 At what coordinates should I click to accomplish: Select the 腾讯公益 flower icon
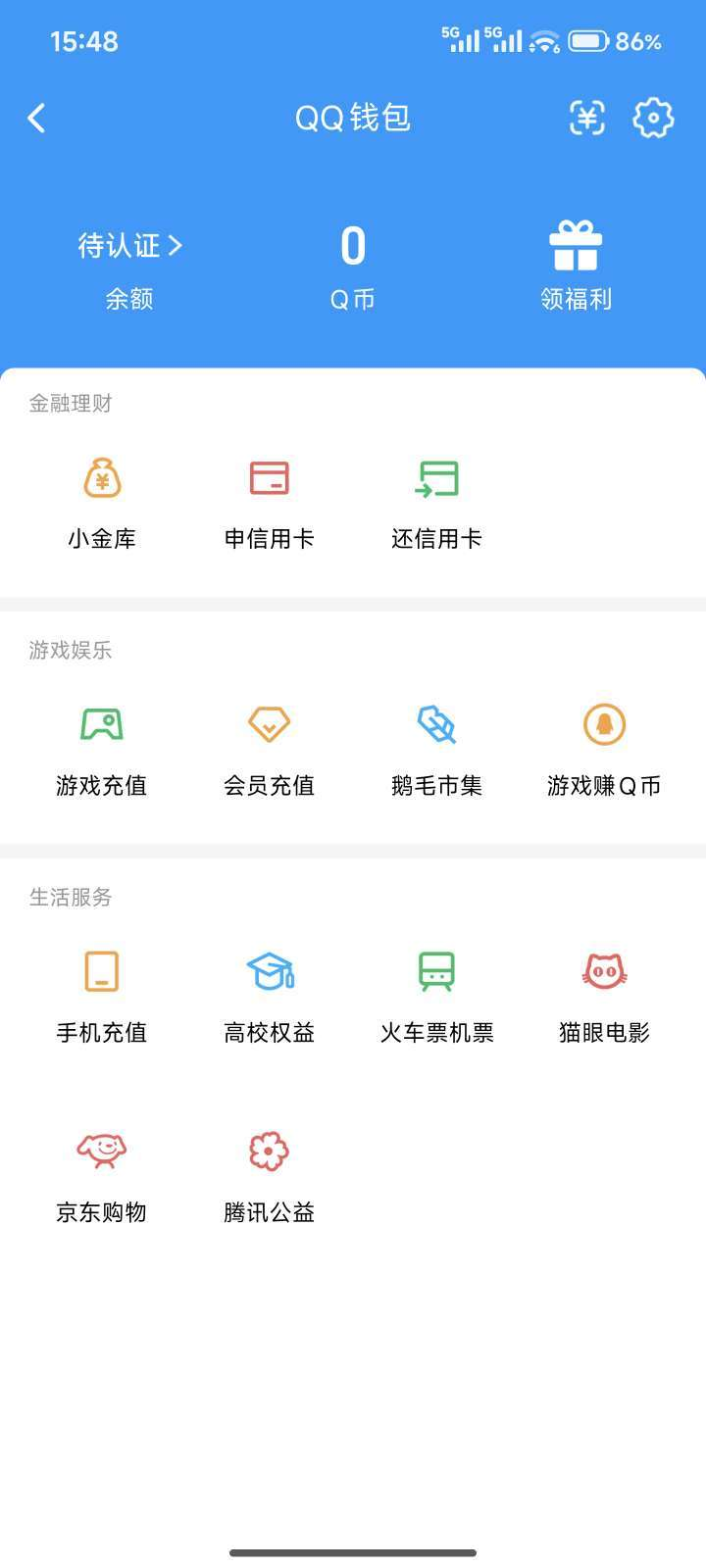tap(269, 1151)
